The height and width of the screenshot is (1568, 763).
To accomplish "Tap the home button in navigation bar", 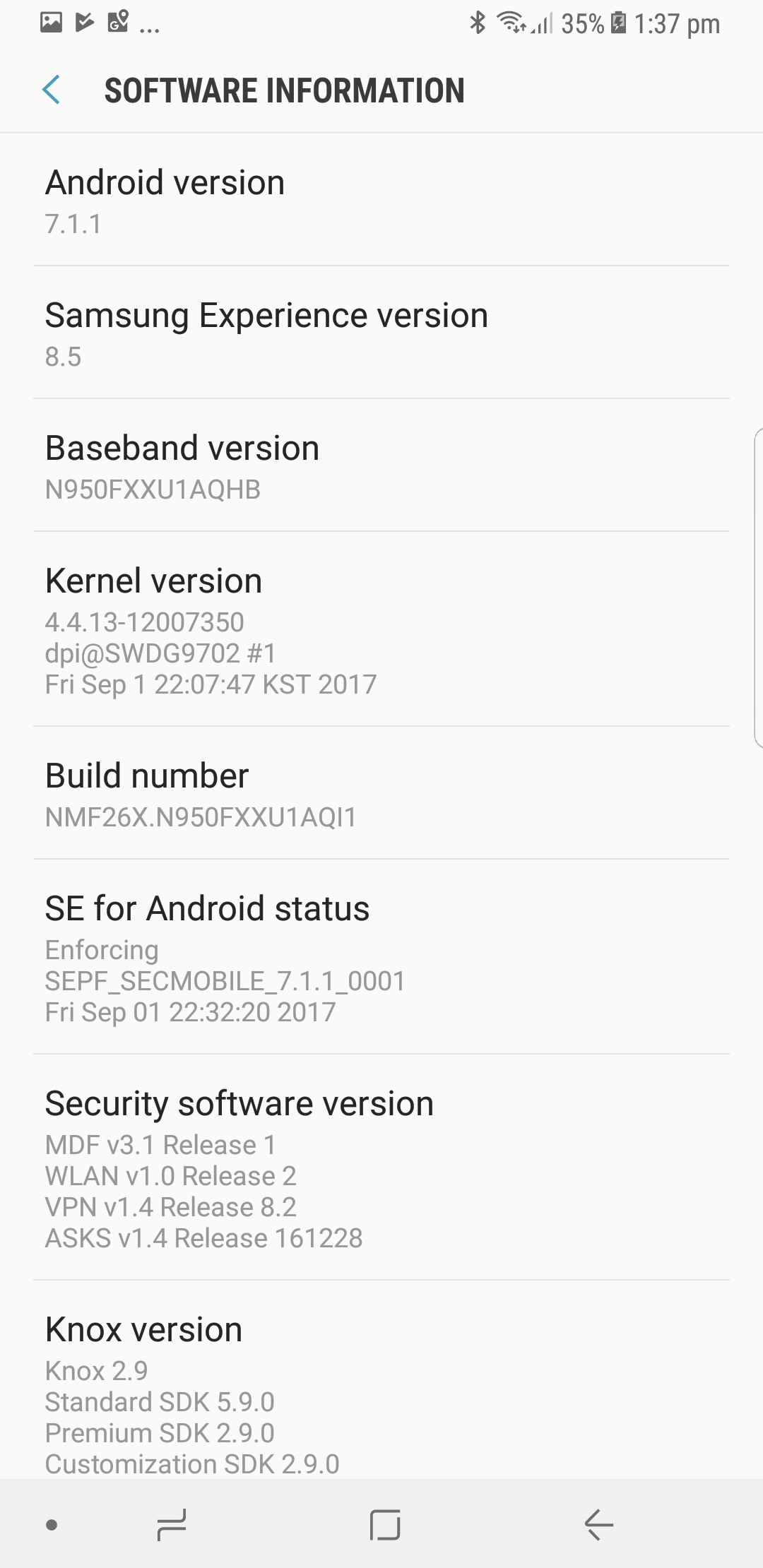I will (385, 1525).
